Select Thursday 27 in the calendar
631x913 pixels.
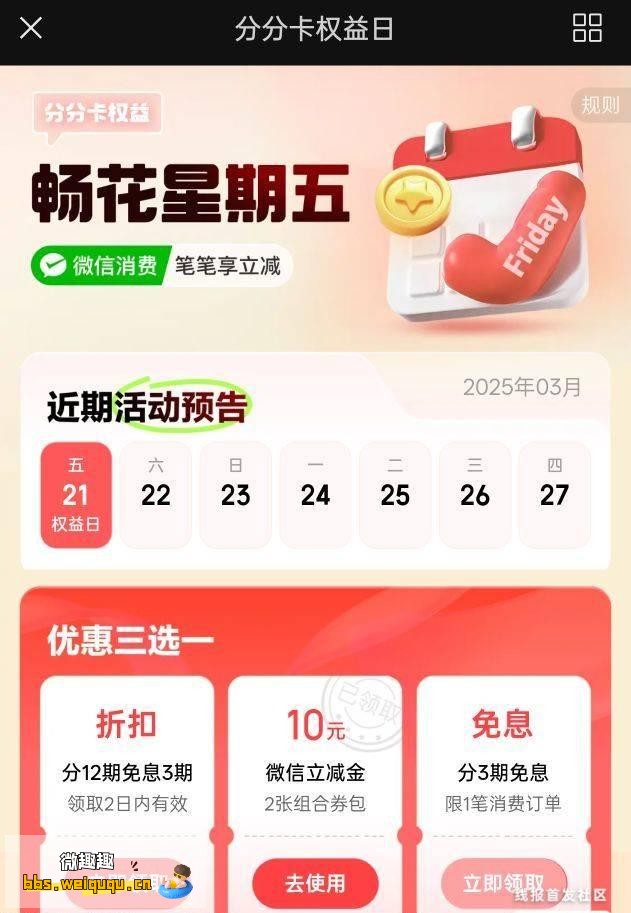pyautogui.click(x=554, y=495)
